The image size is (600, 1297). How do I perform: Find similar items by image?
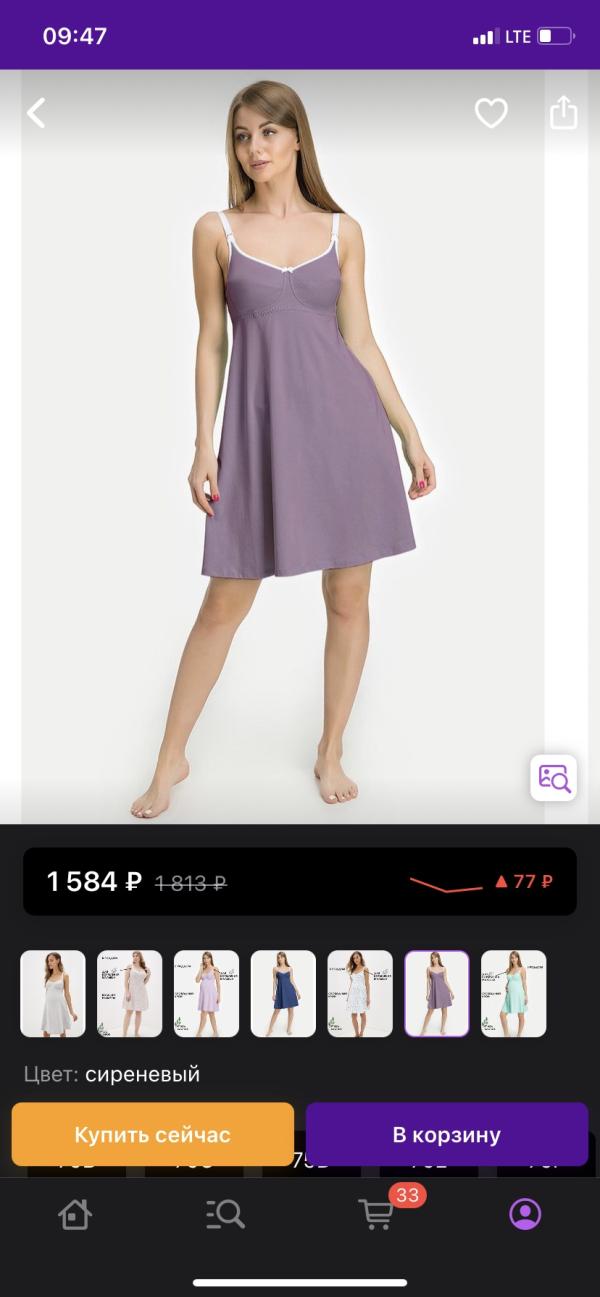[x=553, y=778]
